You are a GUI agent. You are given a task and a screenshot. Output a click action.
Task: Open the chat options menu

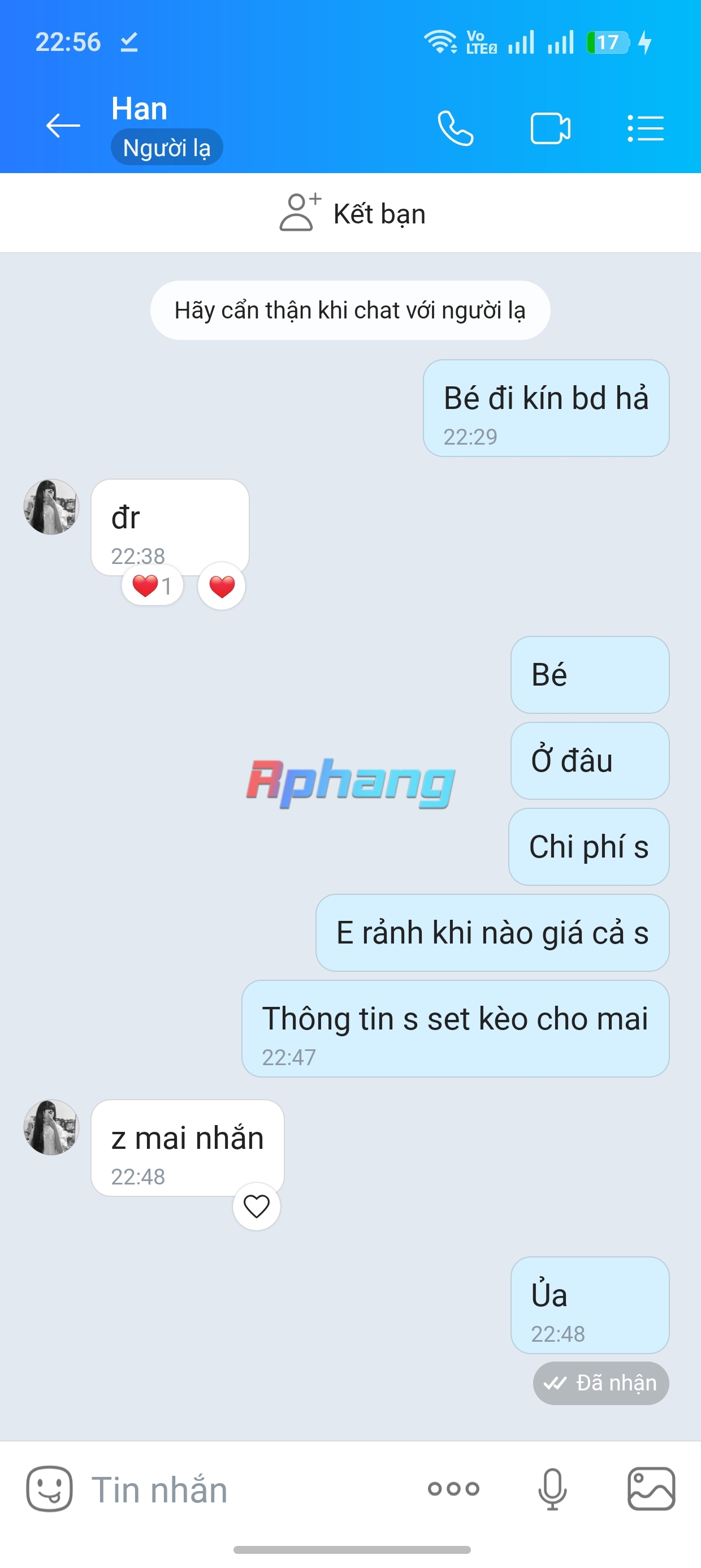pos(646,128)
